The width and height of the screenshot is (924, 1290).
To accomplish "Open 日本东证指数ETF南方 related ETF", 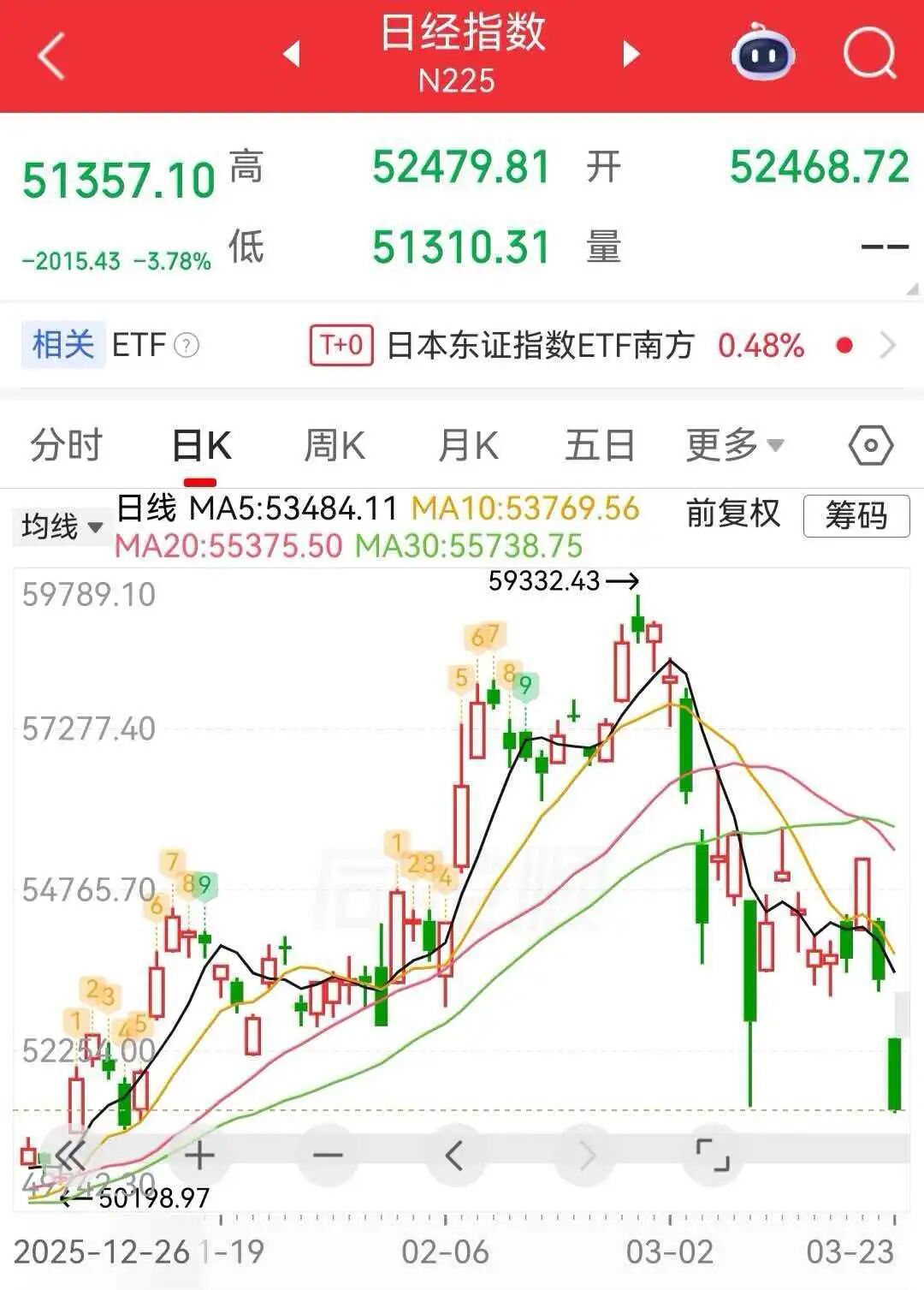I will [x=539, y=346].
